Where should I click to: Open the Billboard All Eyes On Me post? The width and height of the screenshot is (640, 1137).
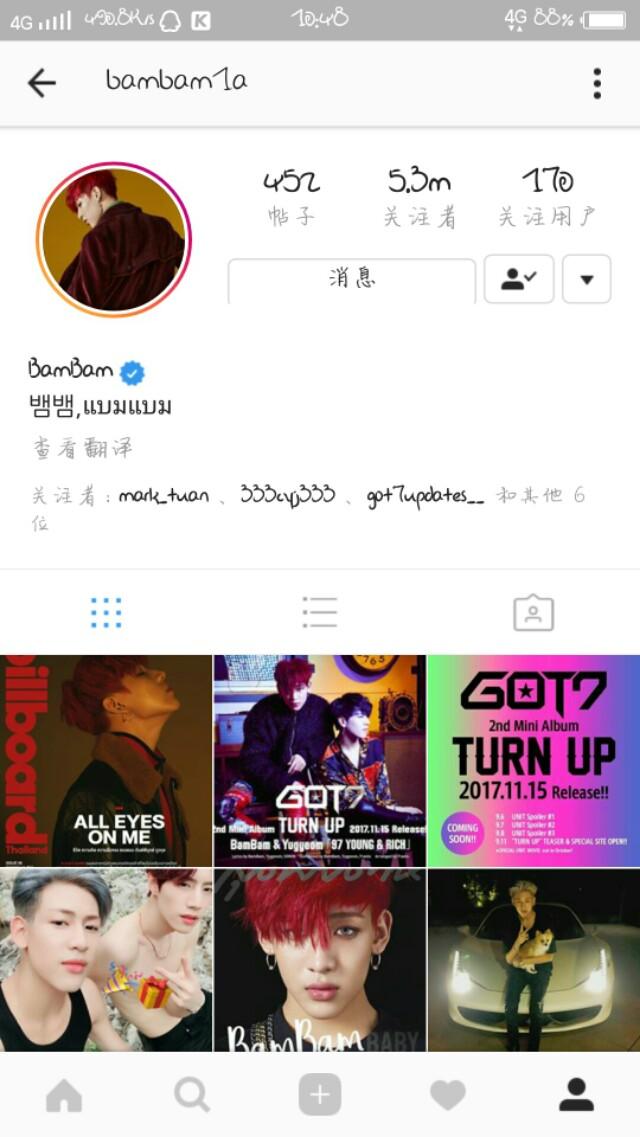106,760
